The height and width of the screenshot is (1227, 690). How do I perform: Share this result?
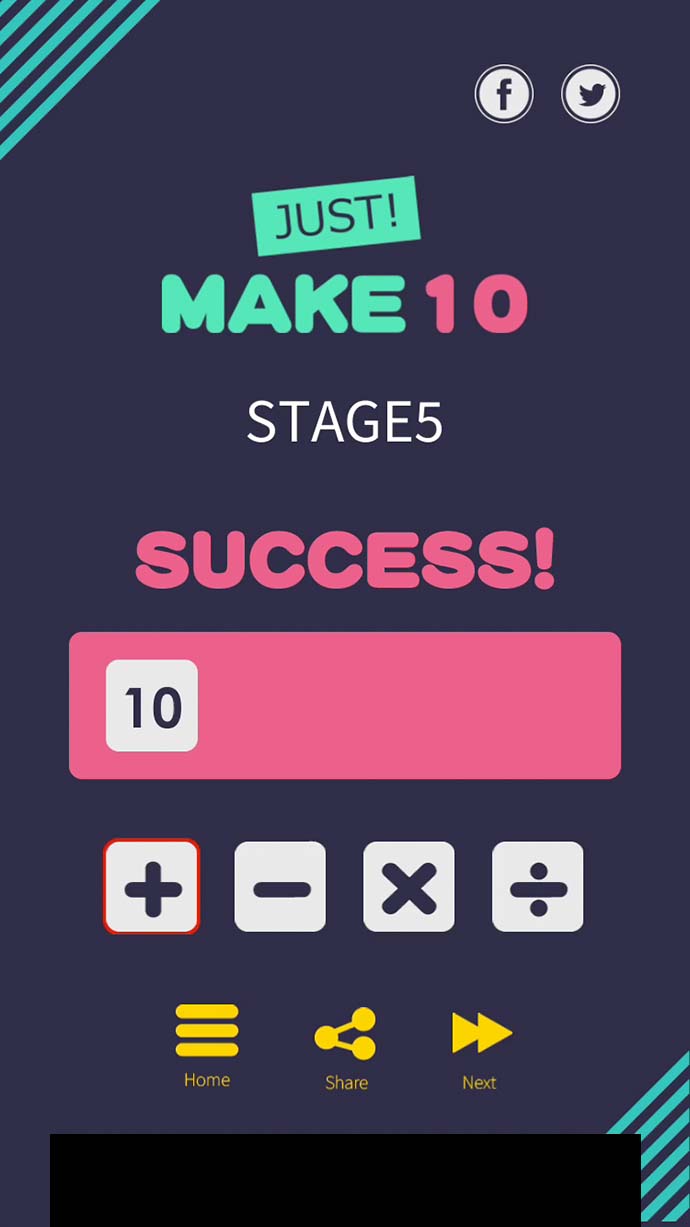pos(346,1045)
